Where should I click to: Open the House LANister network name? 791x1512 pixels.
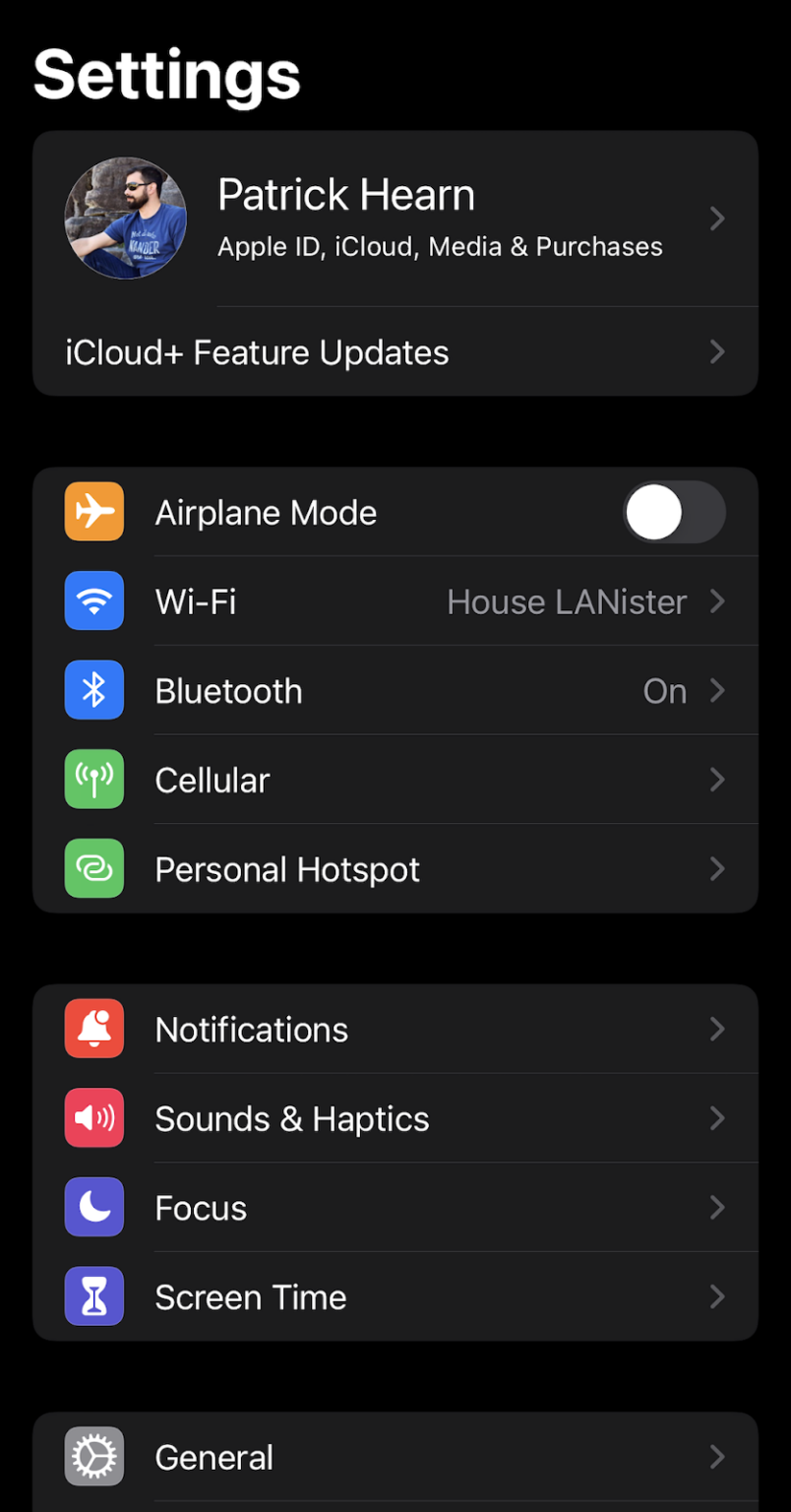566,600
